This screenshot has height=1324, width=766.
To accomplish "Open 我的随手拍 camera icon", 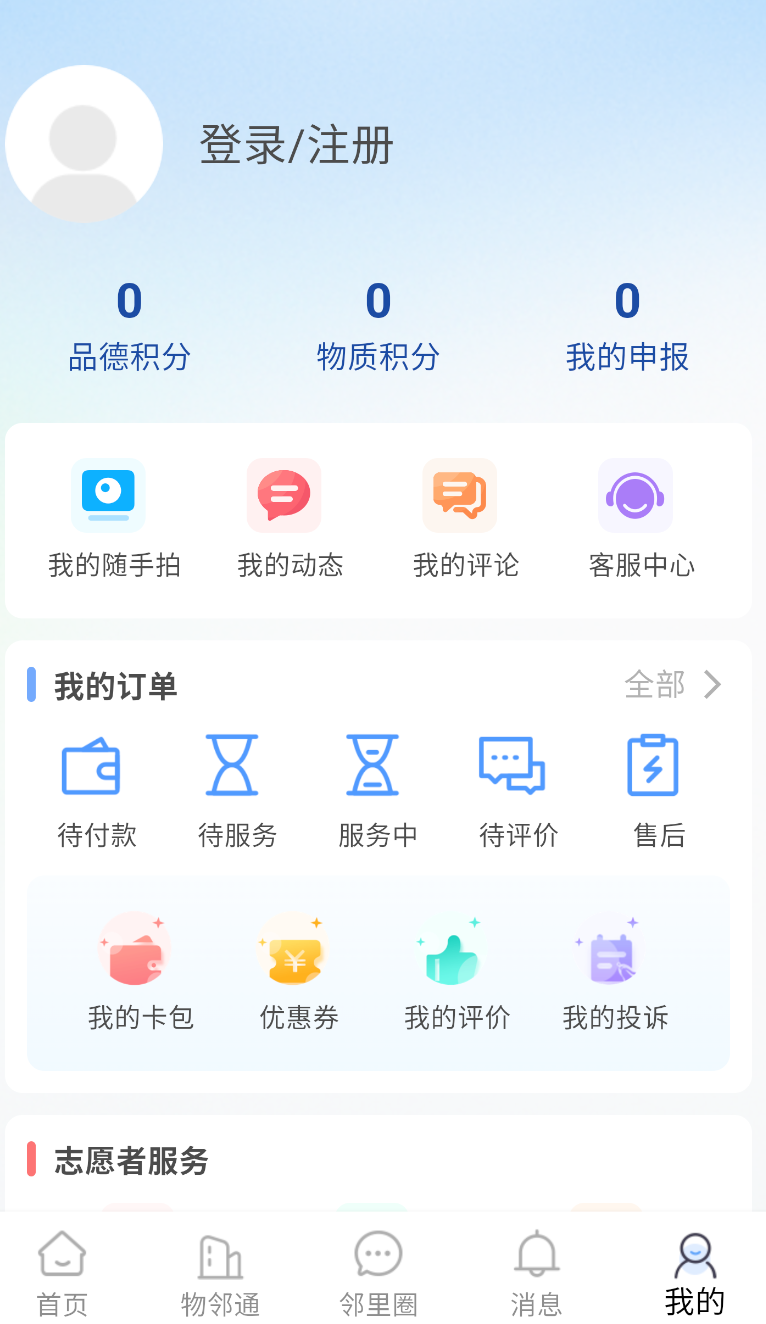I will tap(108, 495).
